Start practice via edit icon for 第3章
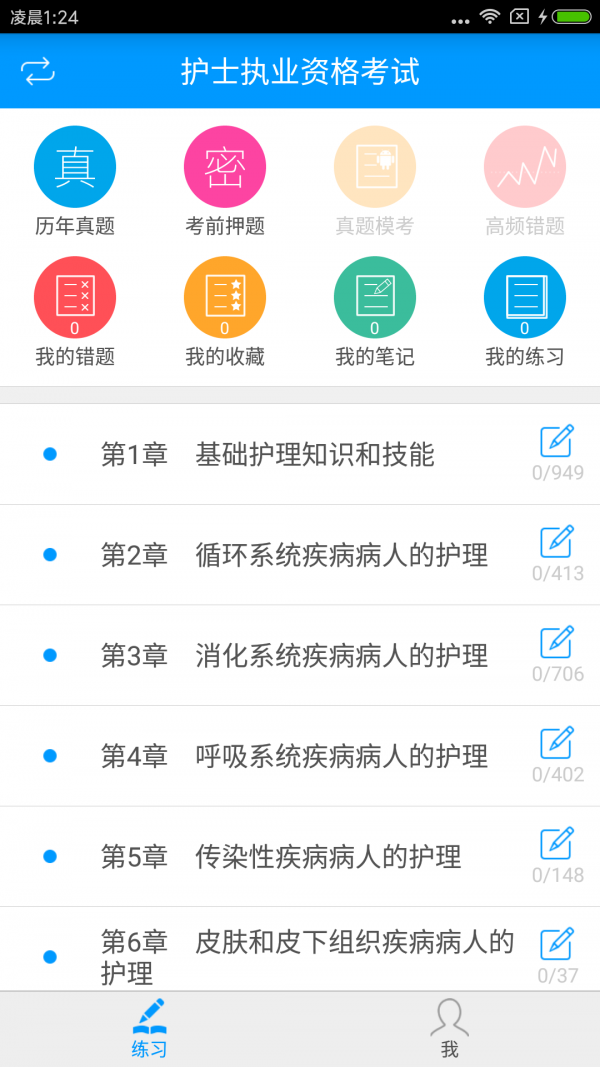Image resolution: width=600 pixels, height=1067 pixels. [x=557, y=642]
